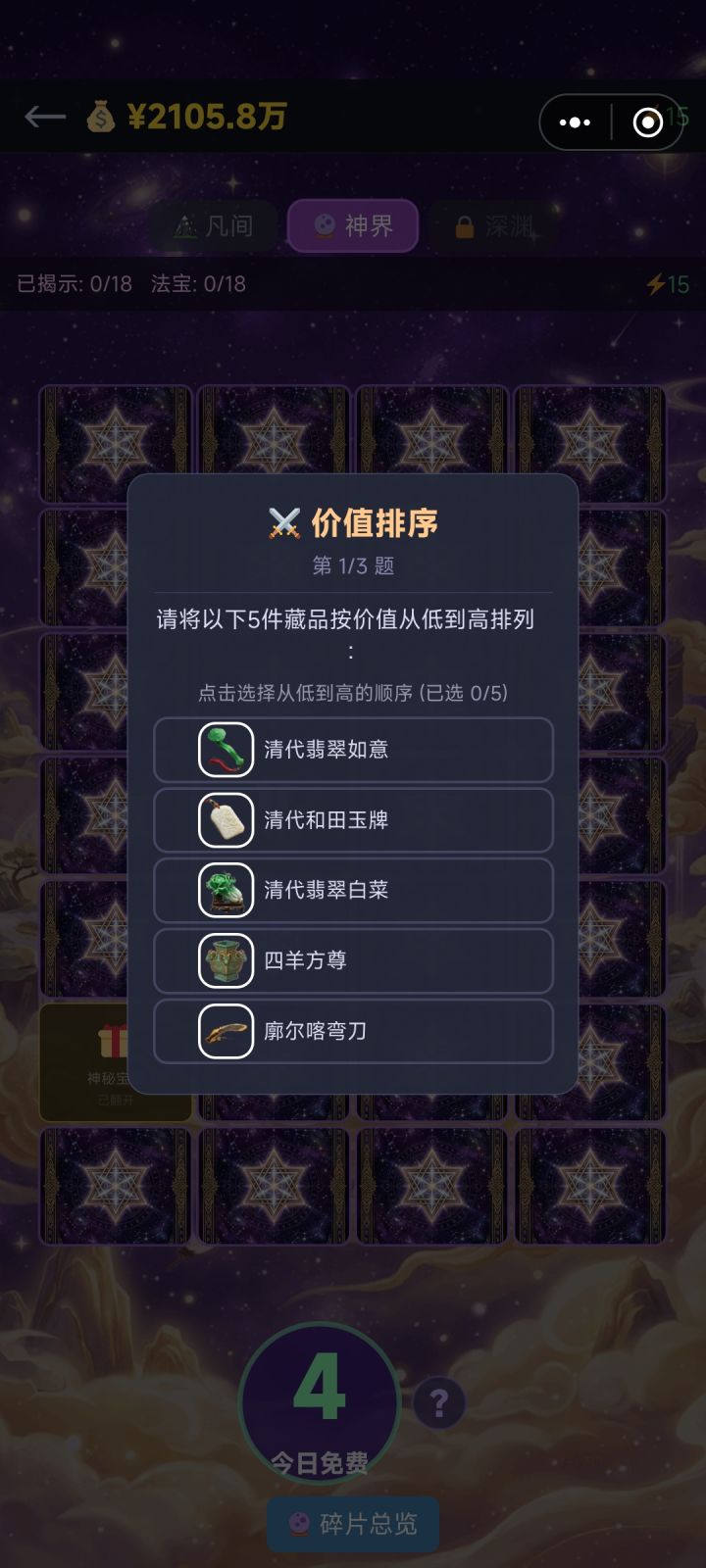Tap the back arrow at top left
This screenshot has height=1568, width=706.
point(44,117)
